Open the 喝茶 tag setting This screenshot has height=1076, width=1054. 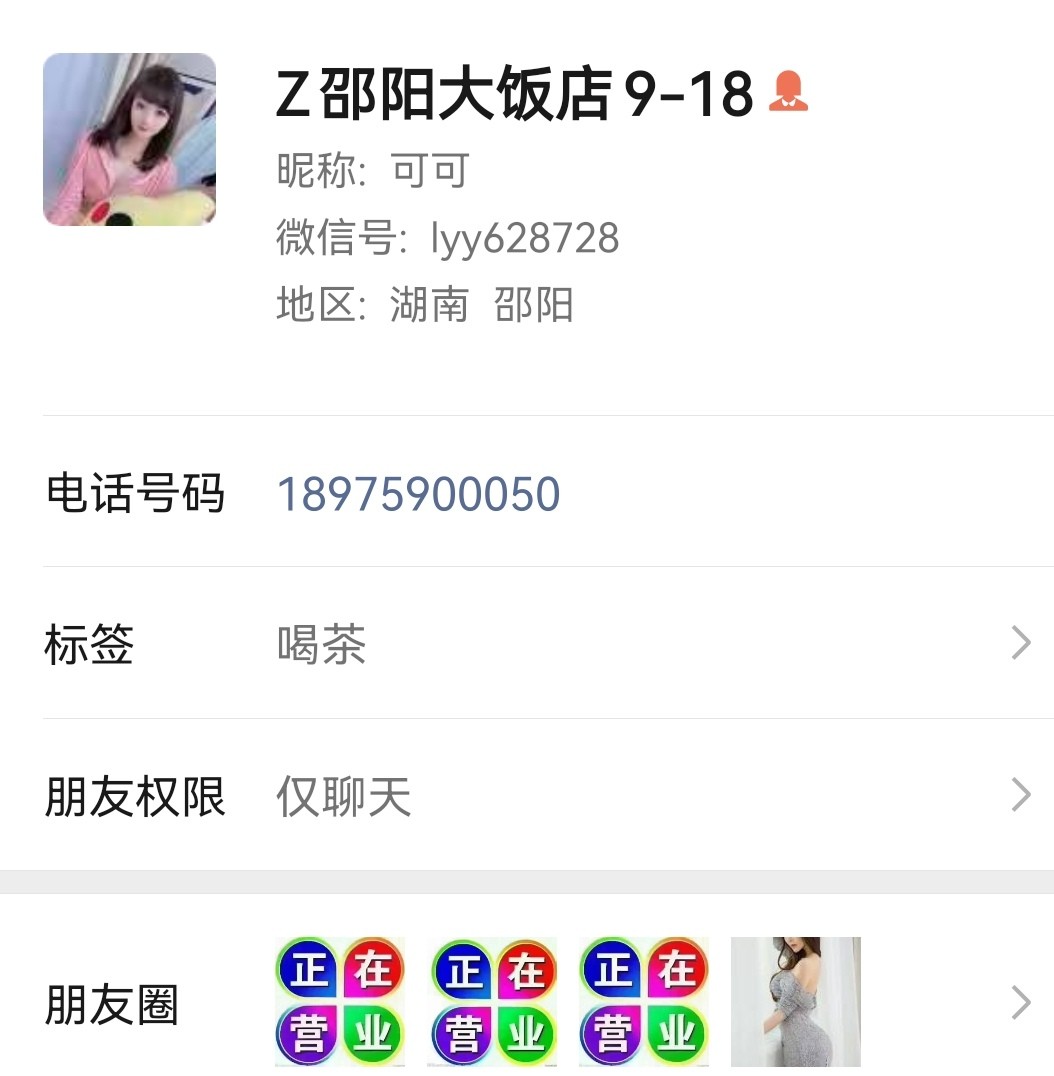click(322, 645)
